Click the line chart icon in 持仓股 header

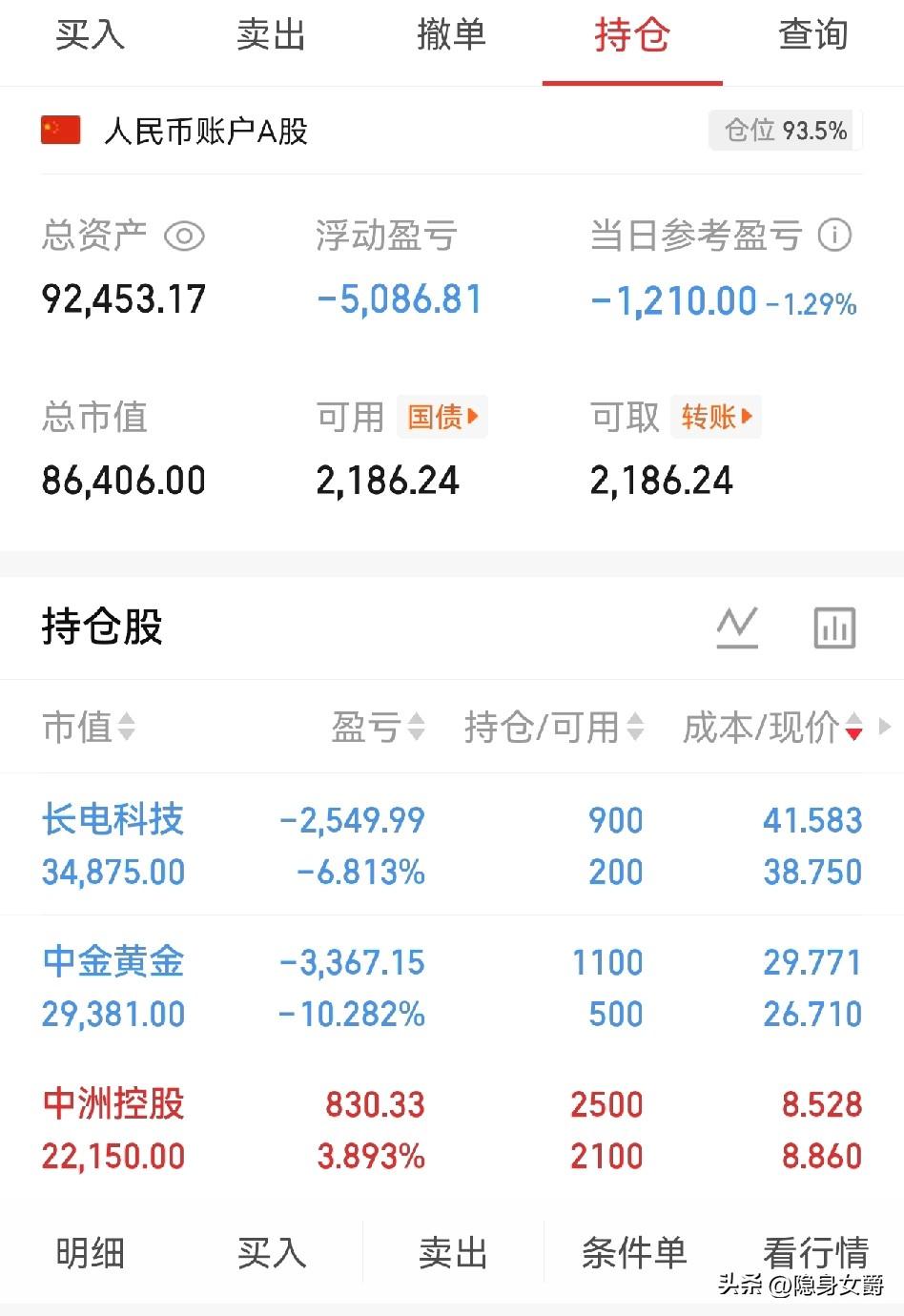[735, 627]
